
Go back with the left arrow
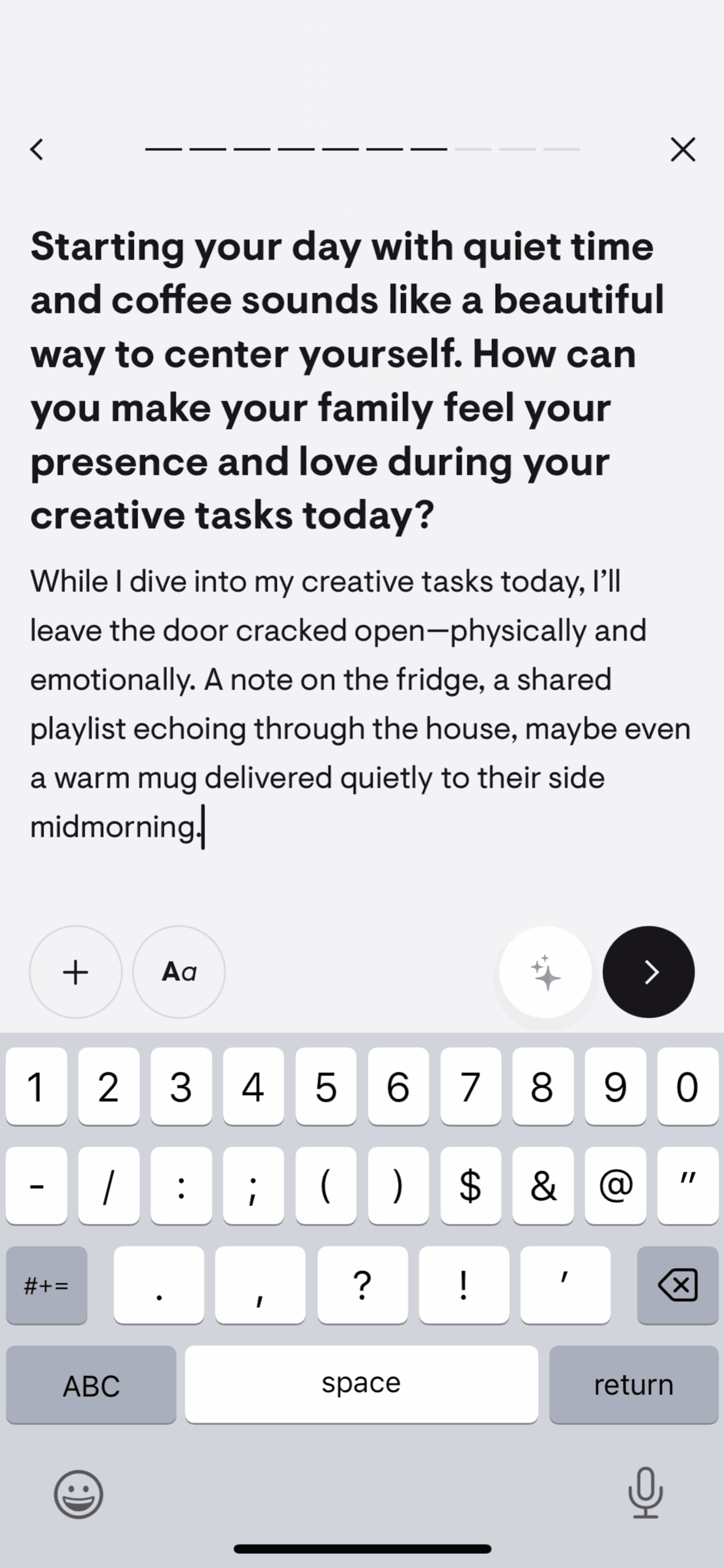(x=37, y=149)
